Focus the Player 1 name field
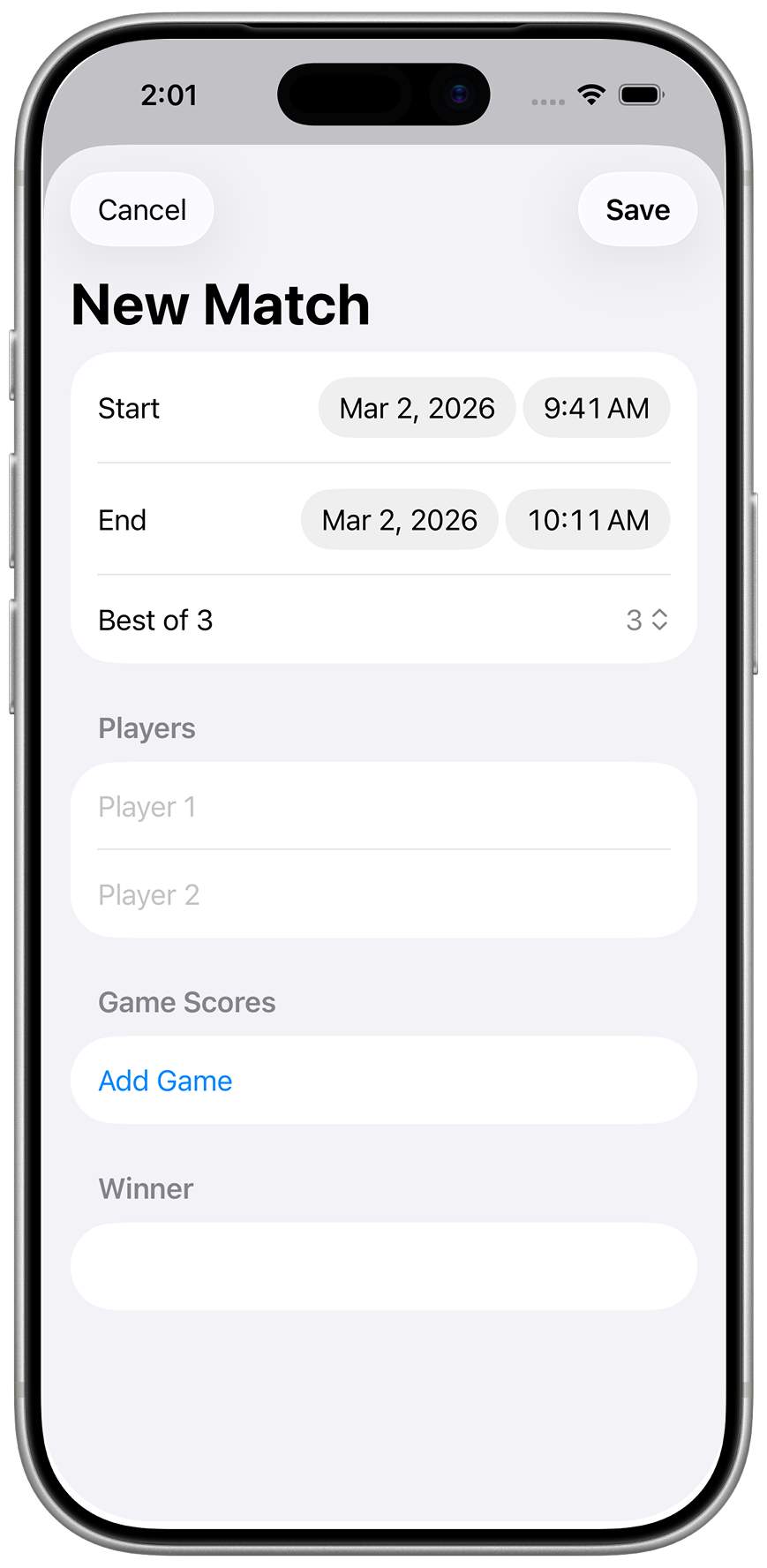The width and height of the screenshot is (767, 1568). pos(383,807)
